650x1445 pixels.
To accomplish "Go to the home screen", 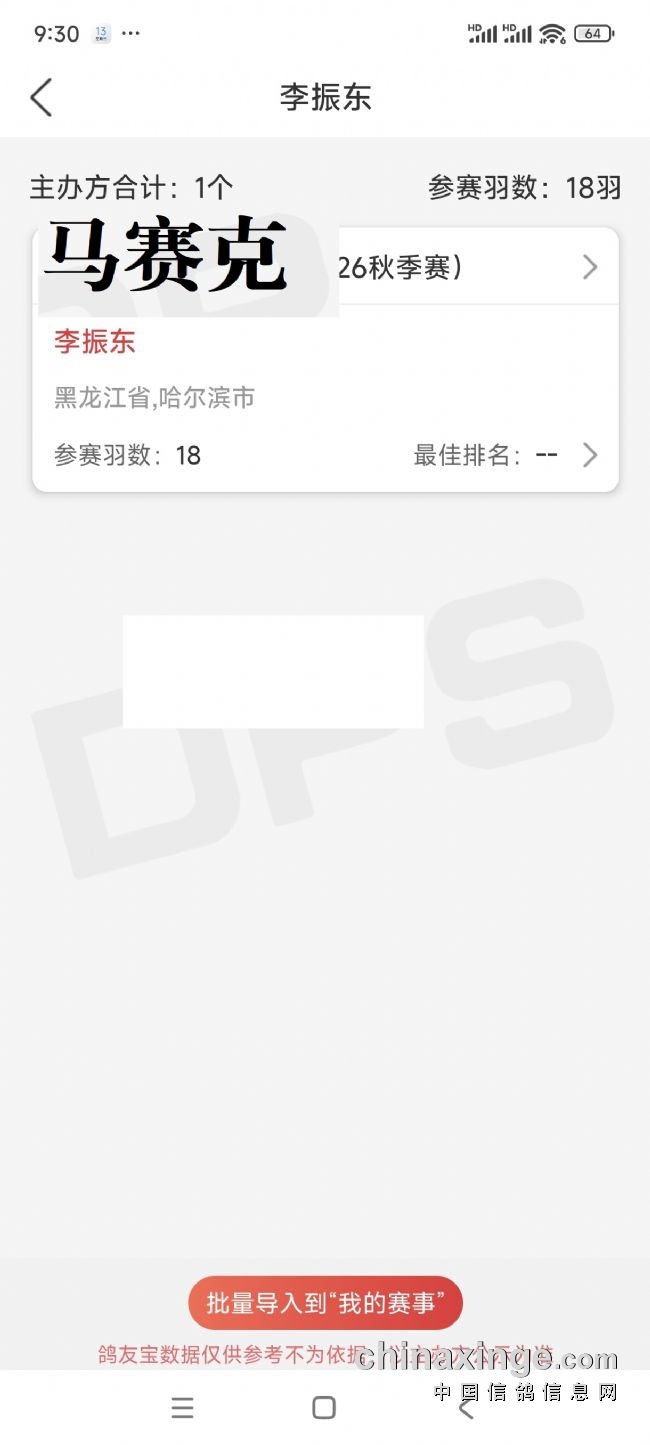I will pyautogui.click(x=324, y=1408).
